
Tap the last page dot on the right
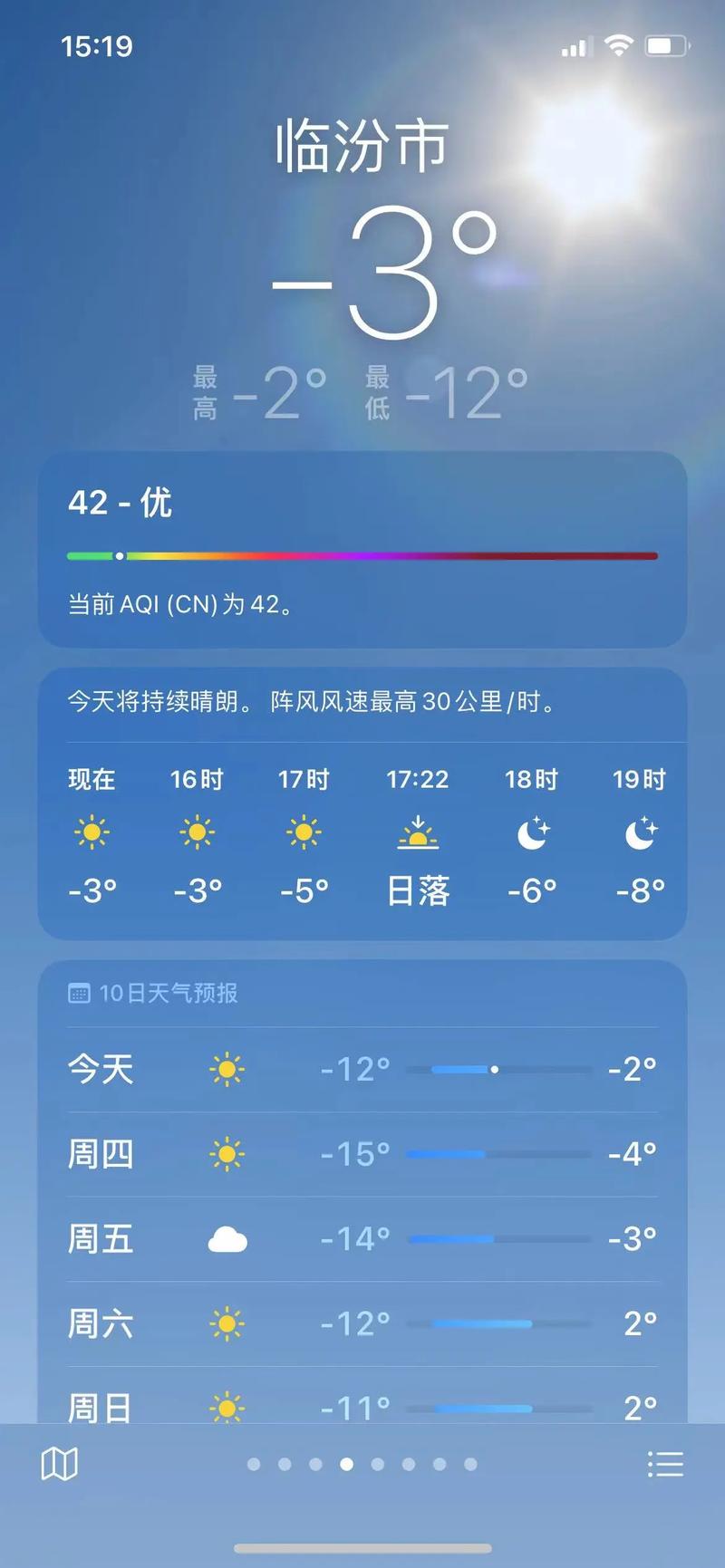471,1464
